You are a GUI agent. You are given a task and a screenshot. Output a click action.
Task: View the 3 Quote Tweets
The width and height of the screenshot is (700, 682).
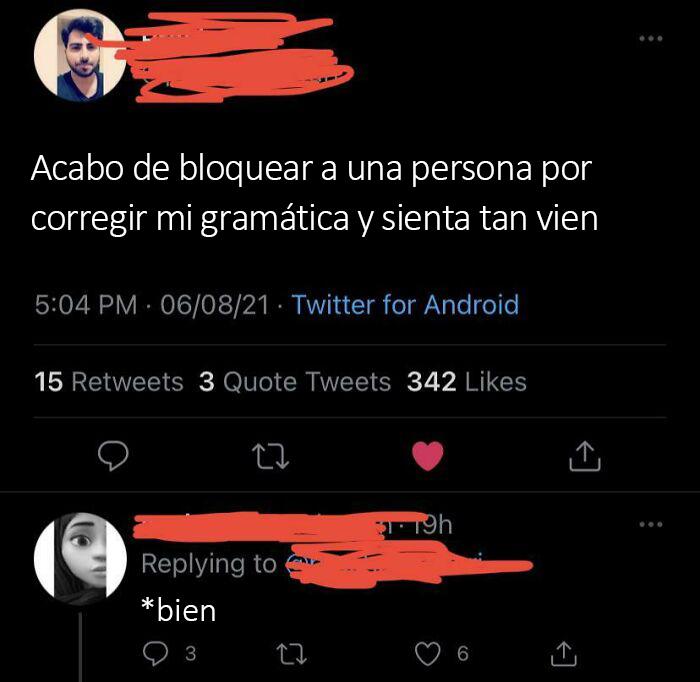point(295,382)
